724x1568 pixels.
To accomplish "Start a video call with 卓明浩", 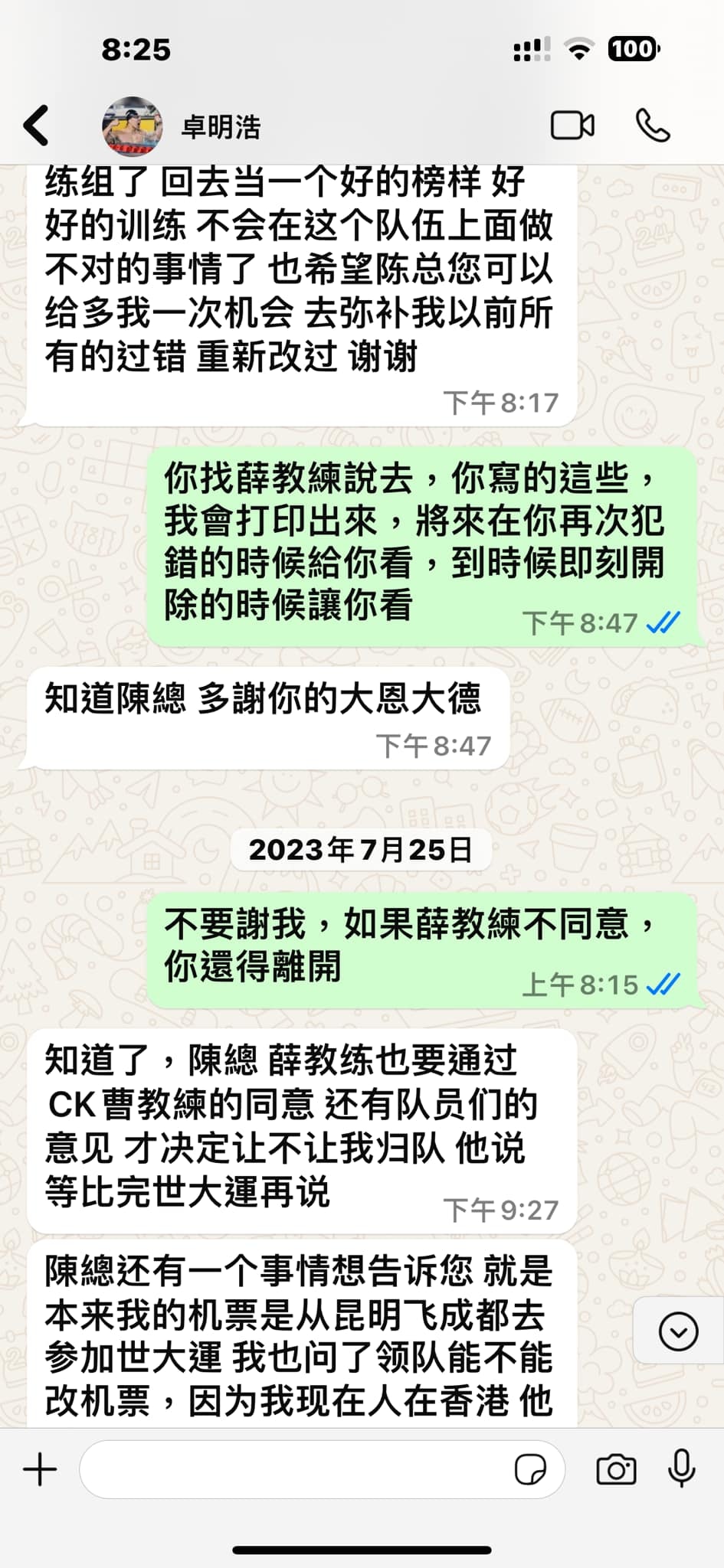I will point(572,126).
